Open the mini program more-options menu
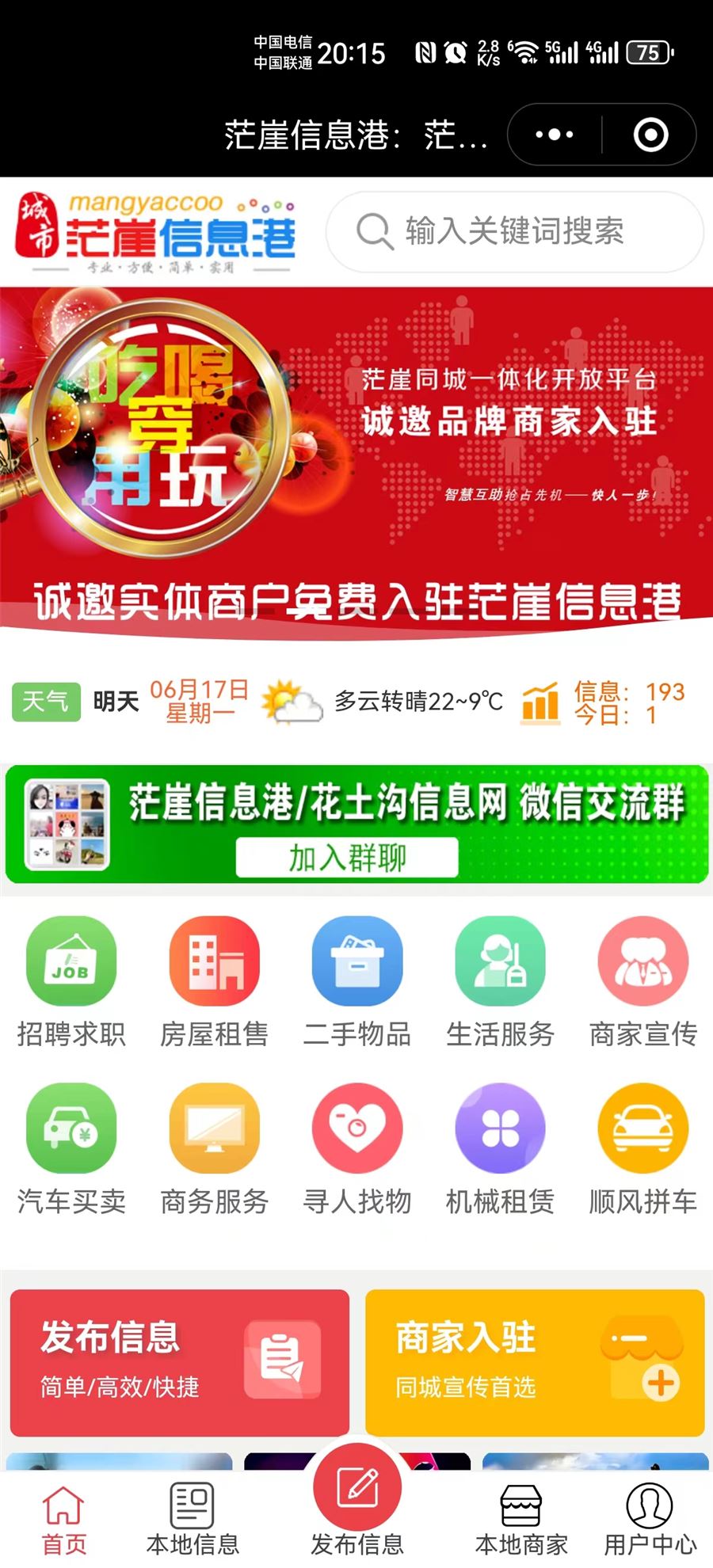Viewport: 713px width, 1568px height. click(555, 135)
